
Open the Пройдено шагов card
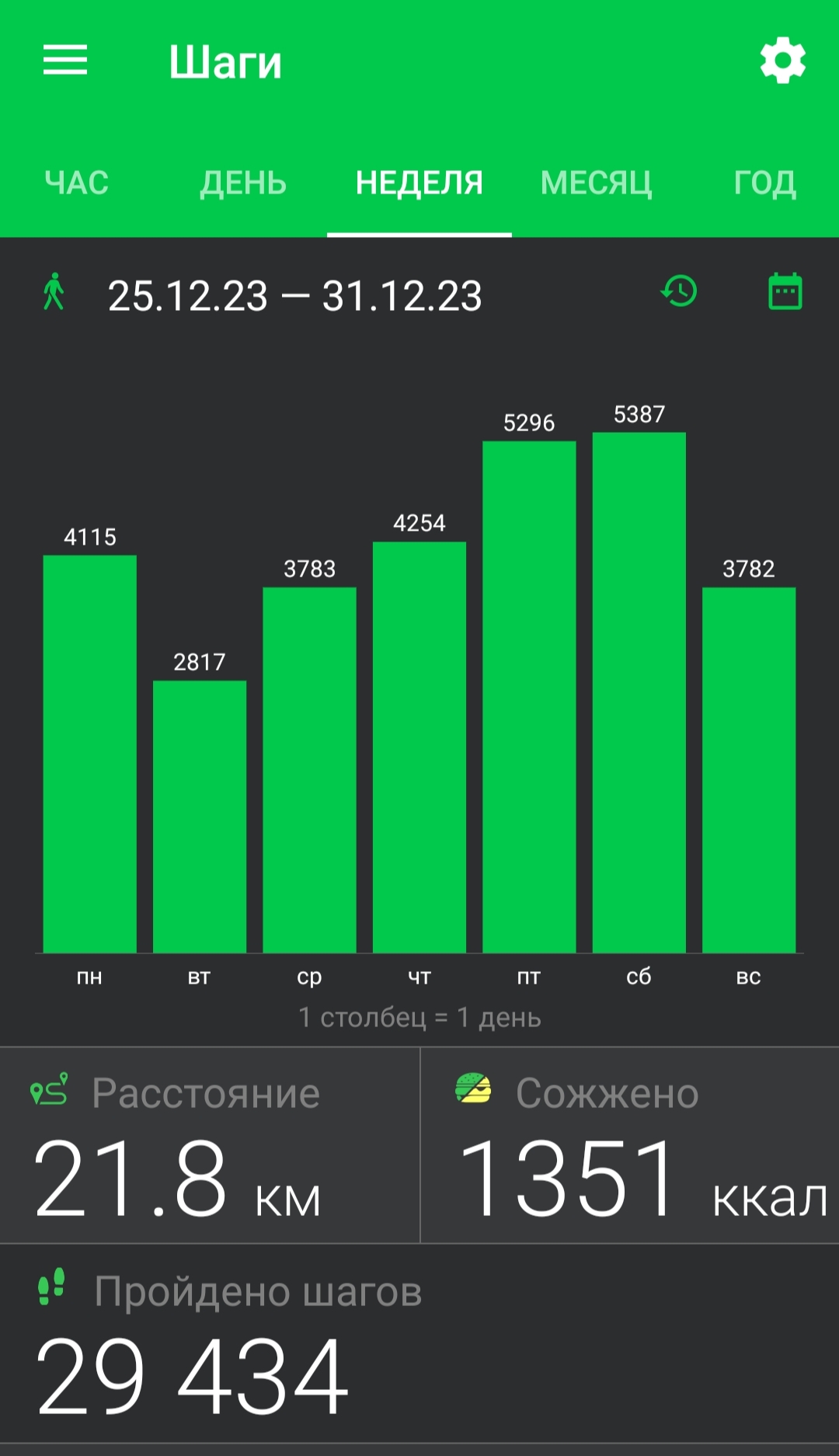(x=419, y=1344)
